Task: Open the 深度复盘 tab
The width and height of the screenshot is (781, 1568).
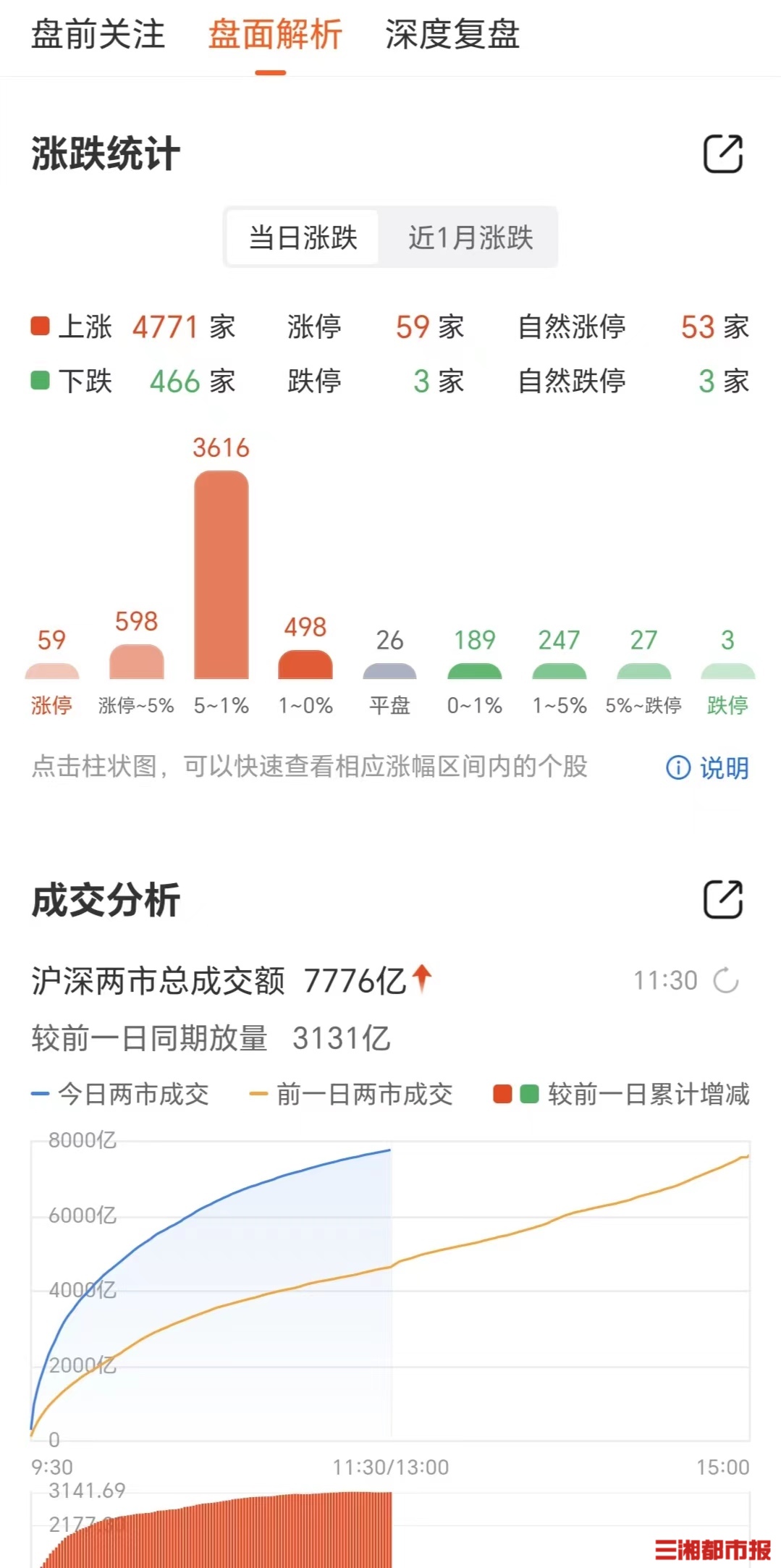Action: pos(452,35)
